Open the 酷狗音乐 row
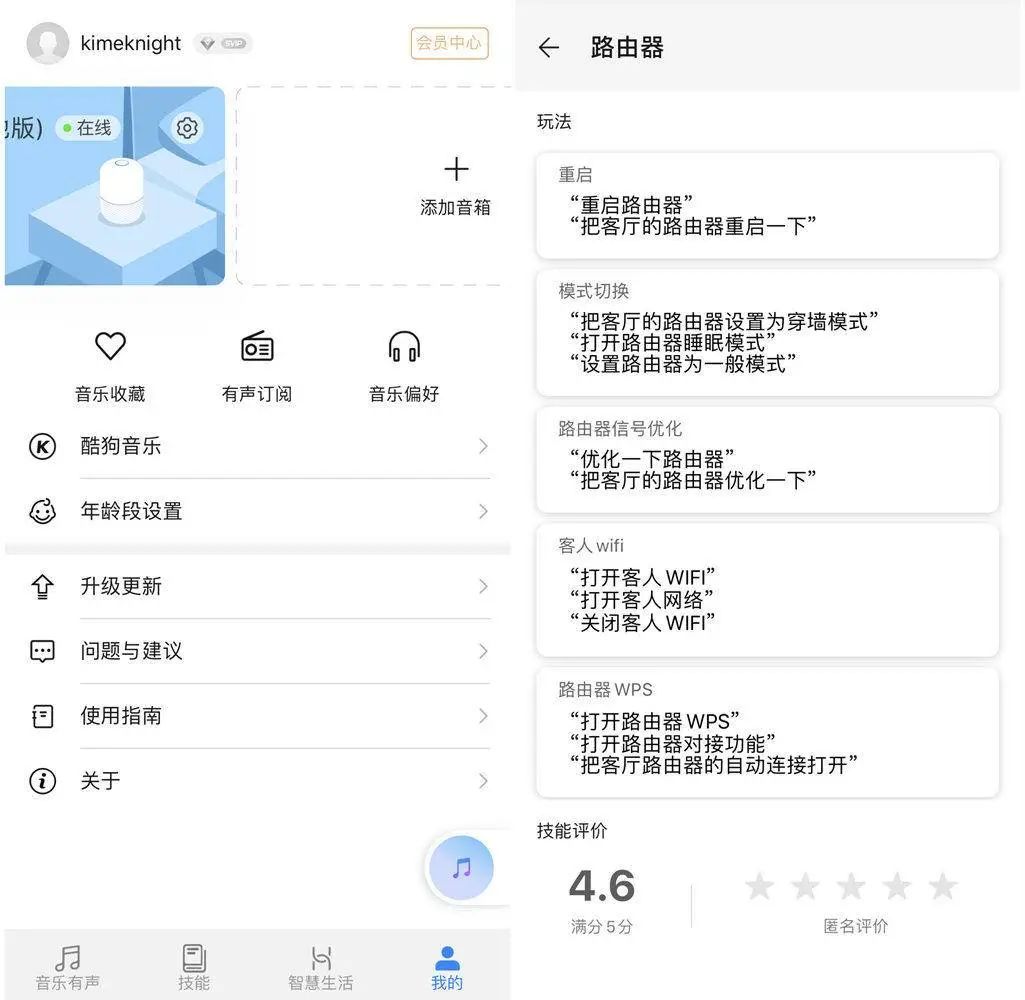Viewport: 1025px width, 1000px height. 258,446
